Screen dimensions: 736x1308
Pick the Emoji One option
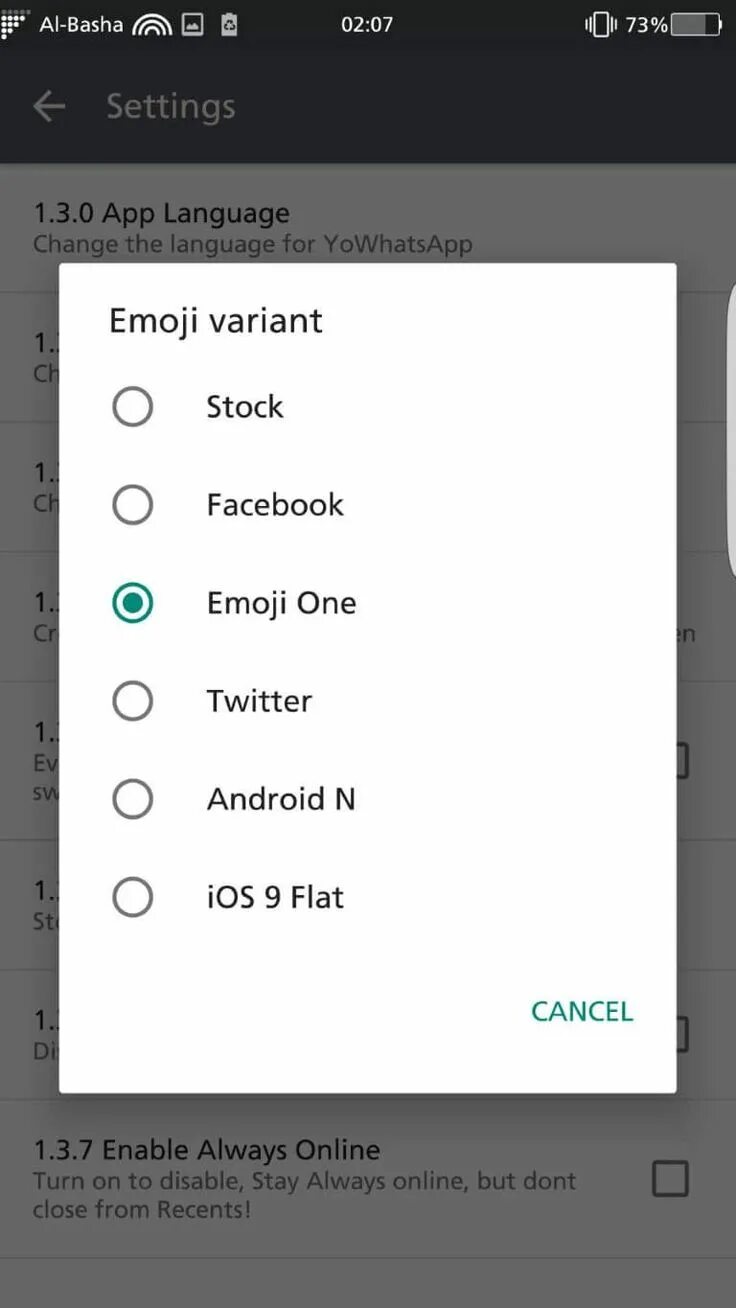coord(367,603)
